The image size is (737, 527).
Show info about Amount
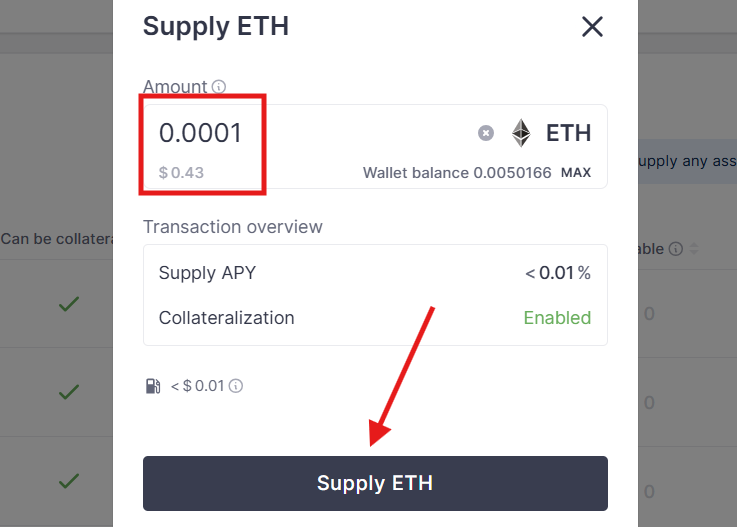click(x=219, y=87)
